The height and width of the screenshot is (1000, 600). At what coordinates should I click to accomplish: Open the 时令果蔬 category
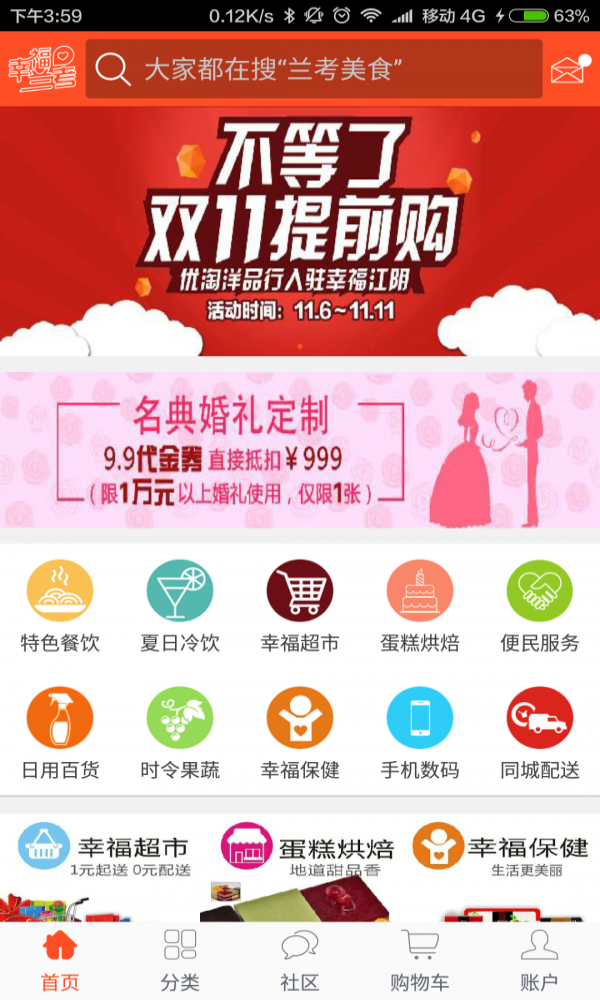coord(180,733)
